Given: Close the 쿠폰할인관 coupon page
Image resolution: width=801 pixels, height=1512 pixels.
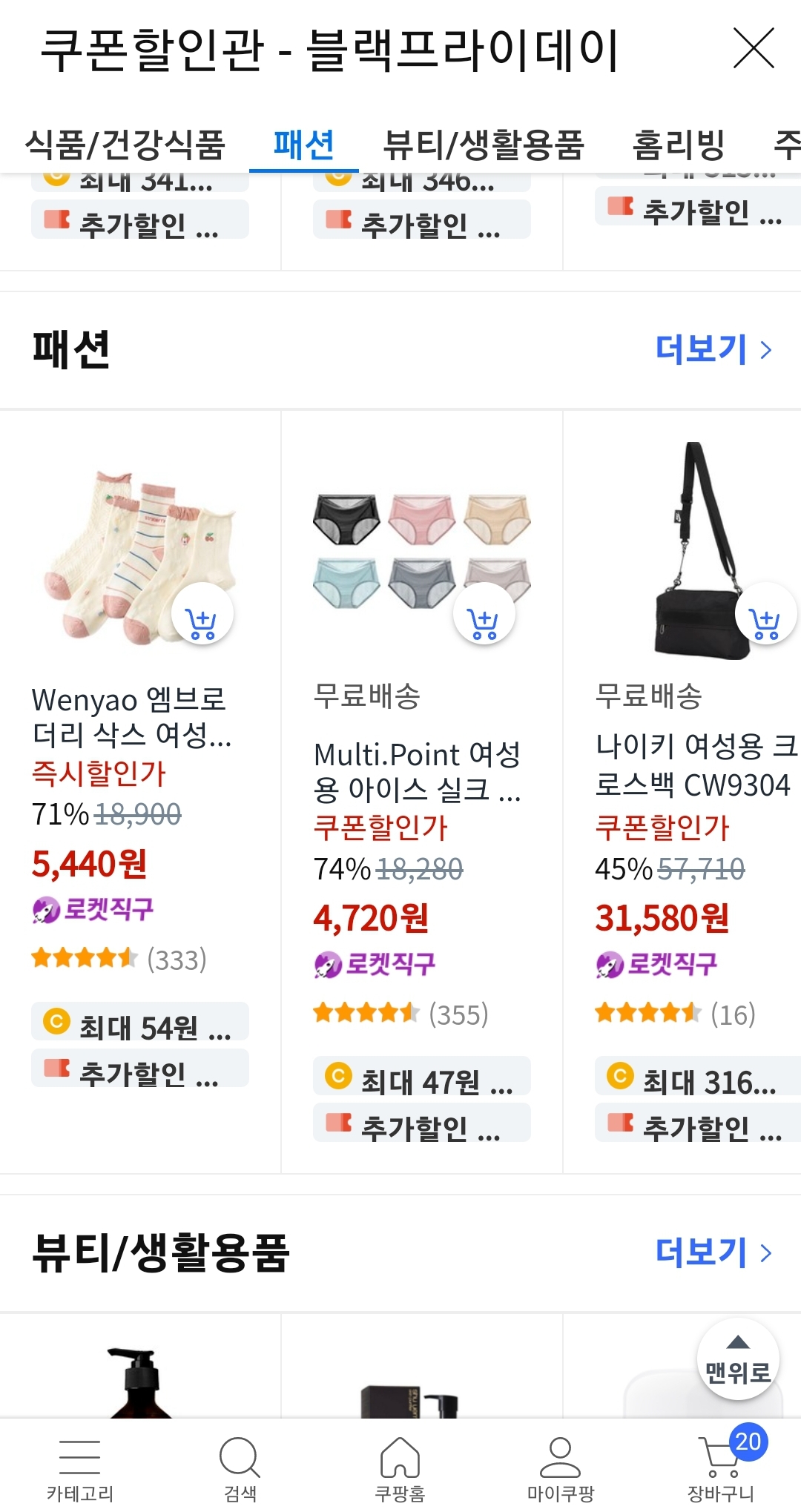Looking at the screenshot, I should (x=755, y=47).
